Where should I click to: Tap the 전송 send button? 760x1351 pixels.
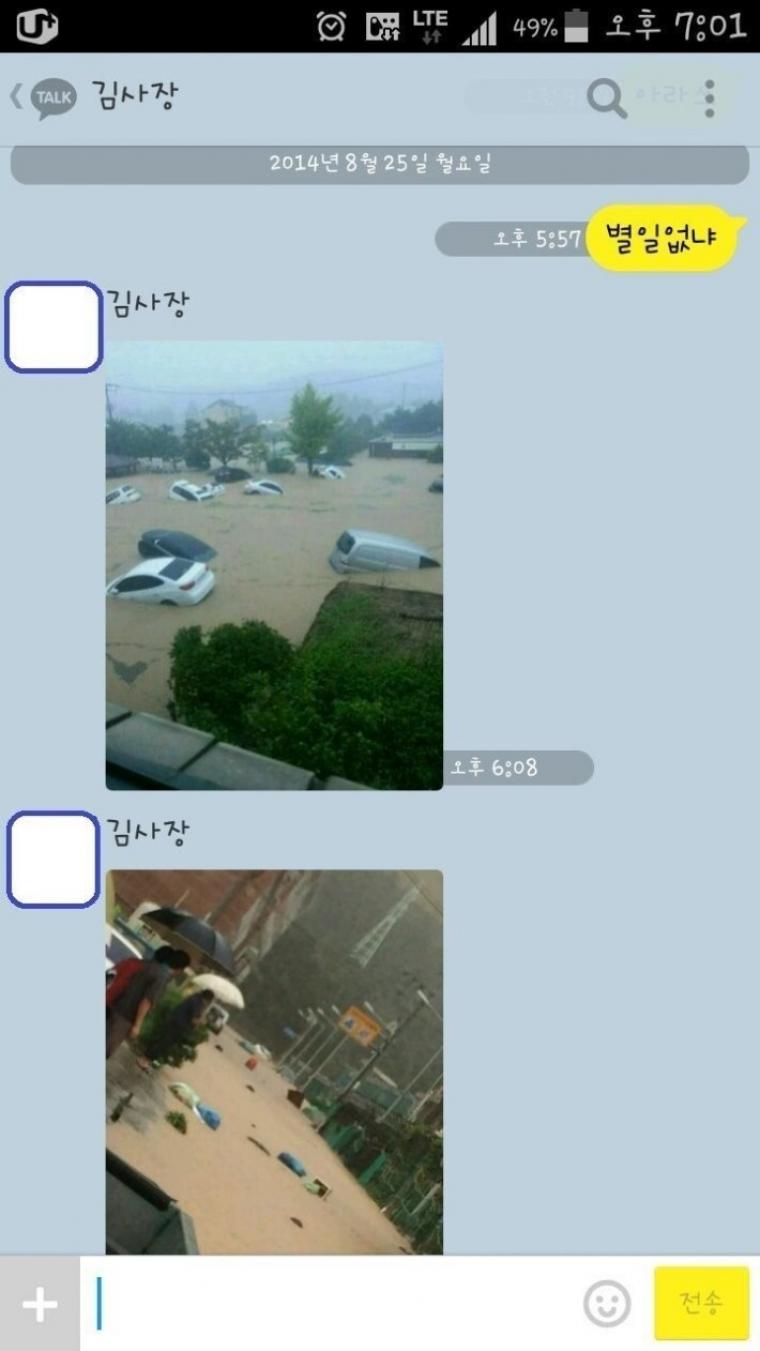tap(701, 1303)
